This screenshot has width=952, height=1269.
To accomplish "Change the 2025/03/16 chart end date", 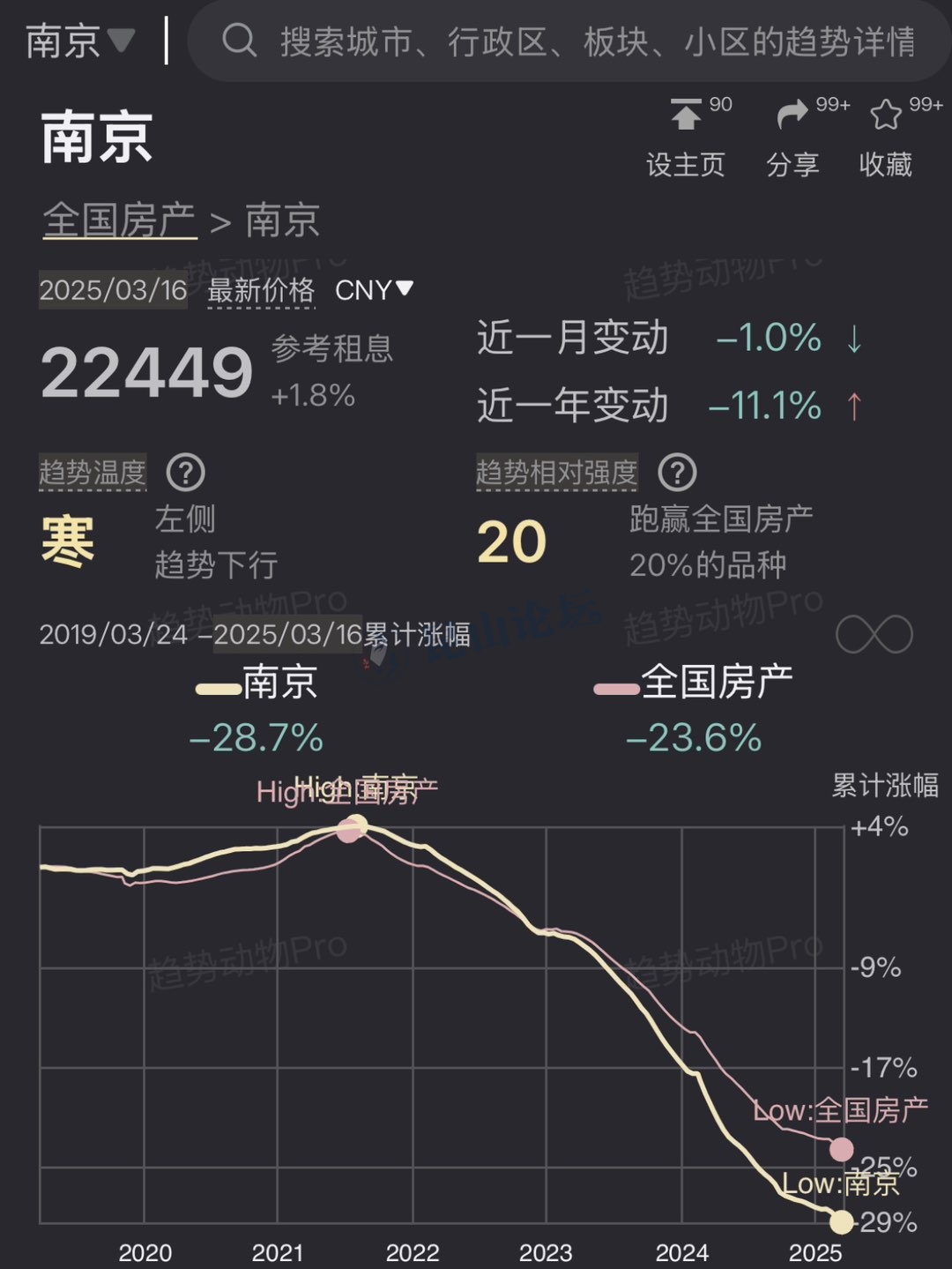I will click(288, 634).
